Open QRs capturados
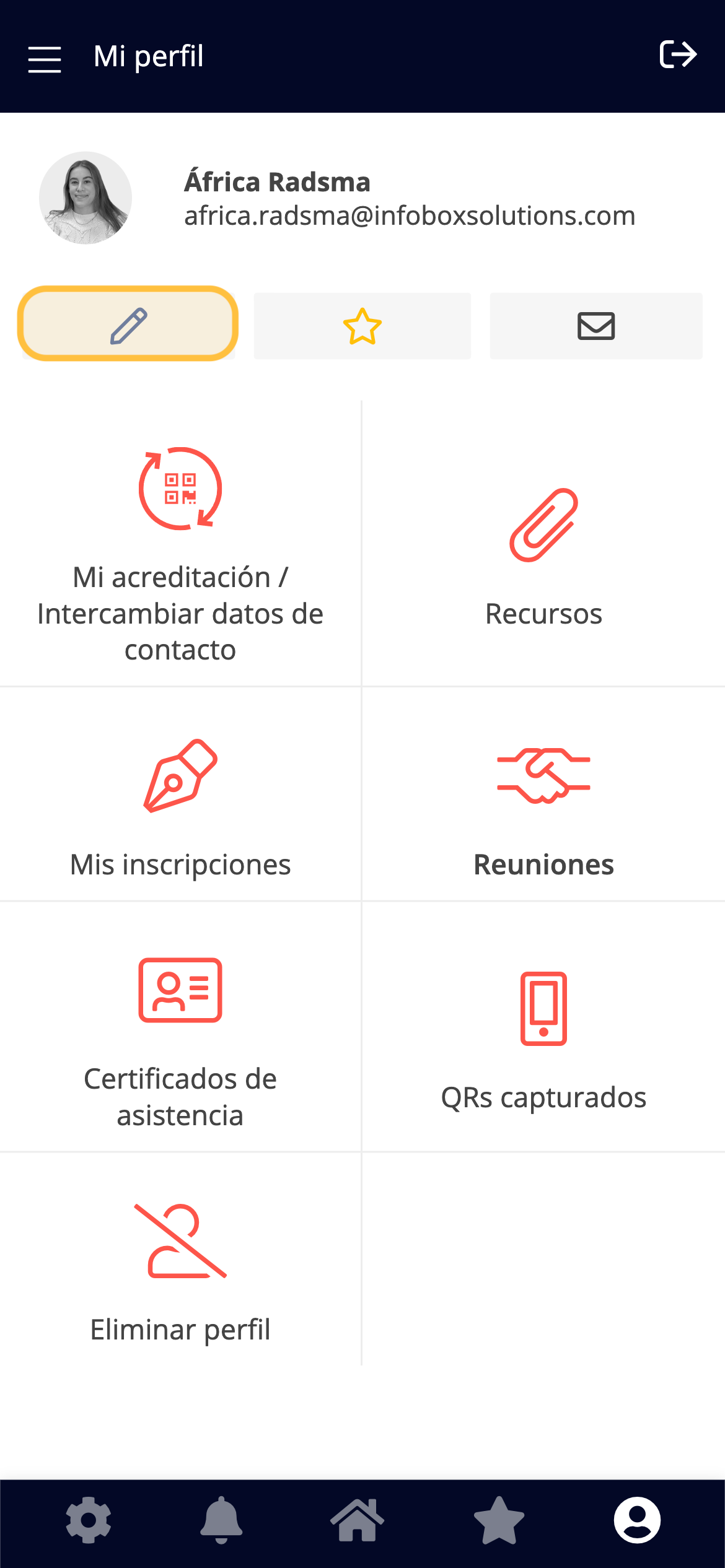 pyautogui.click(x=543, y=1027)
